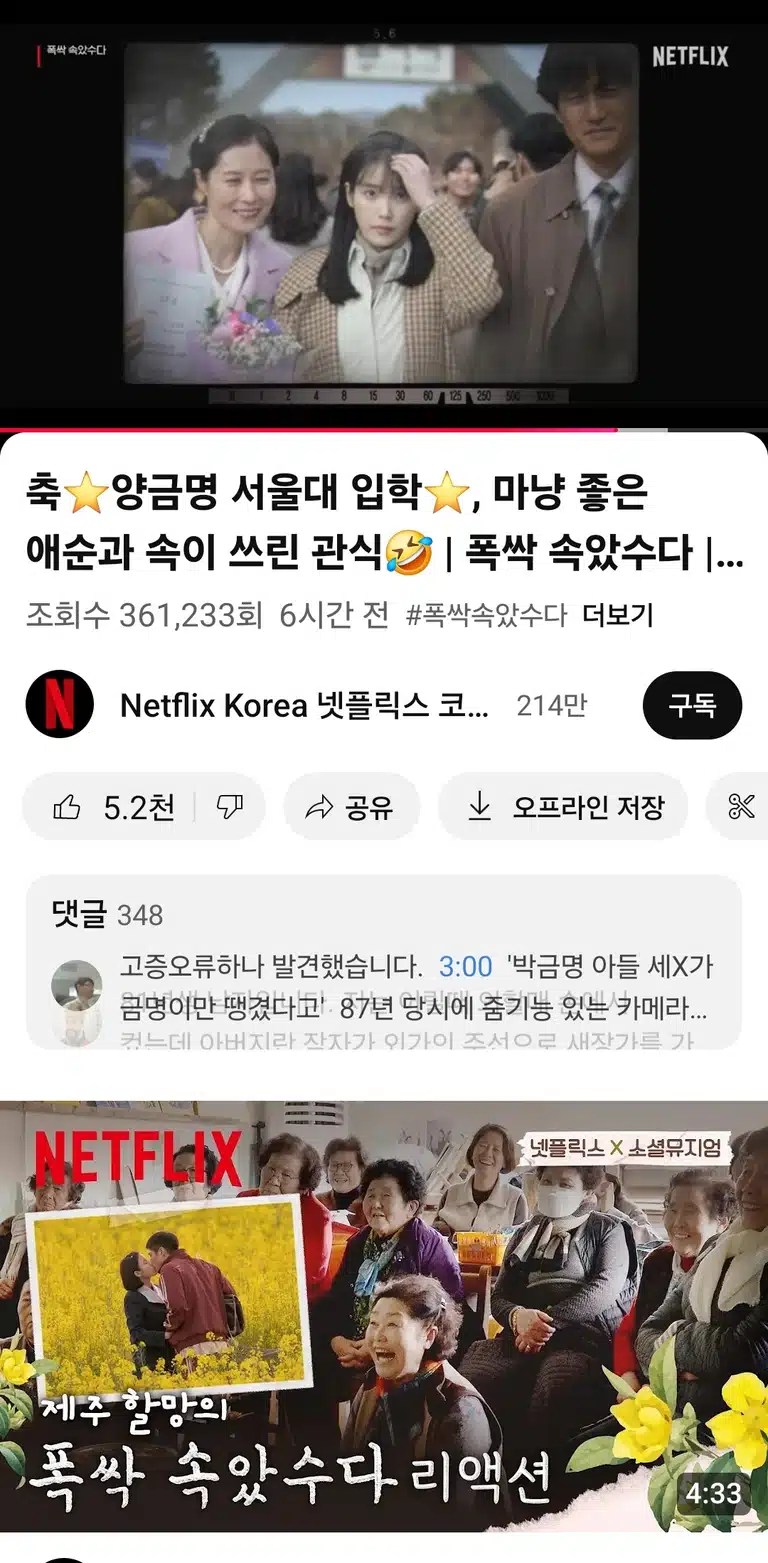
Task: Save video offline with 오프라인 저장
Action: click(563, 807)
